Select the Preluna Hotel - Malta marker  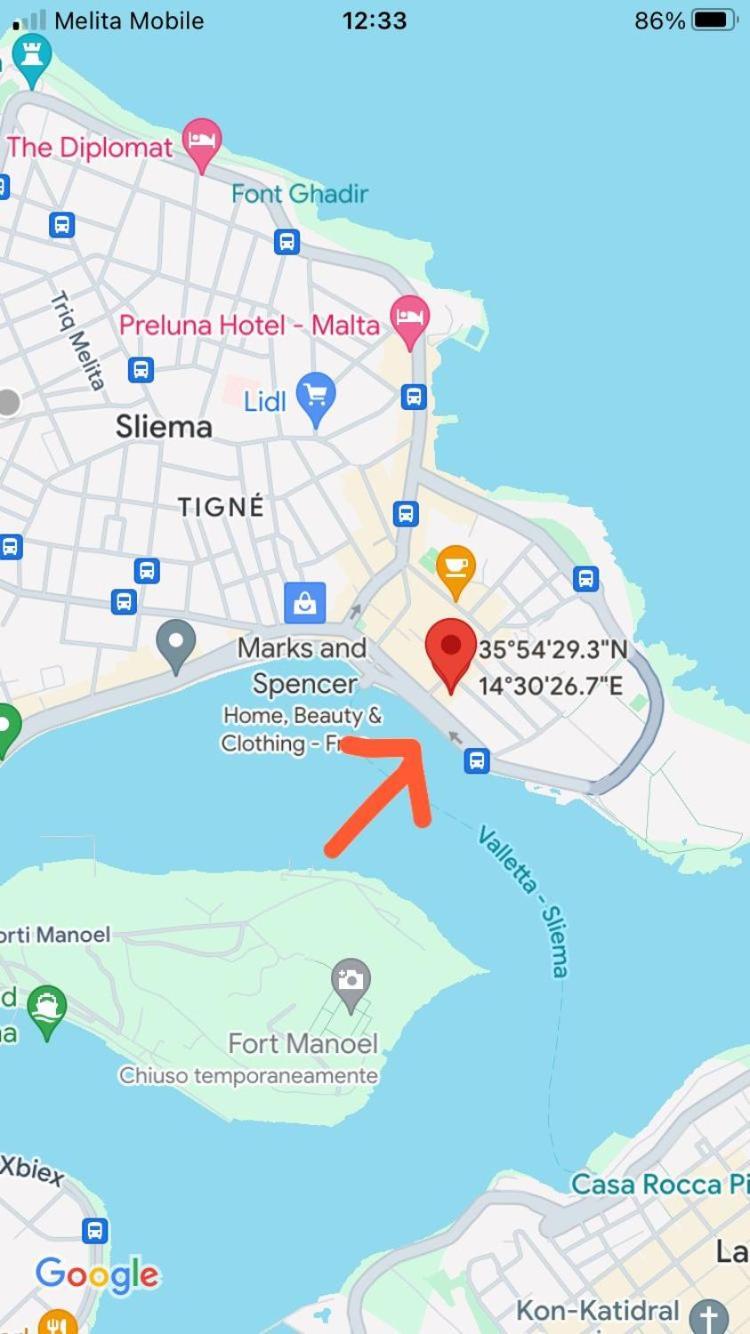click(x=410, y=318)
